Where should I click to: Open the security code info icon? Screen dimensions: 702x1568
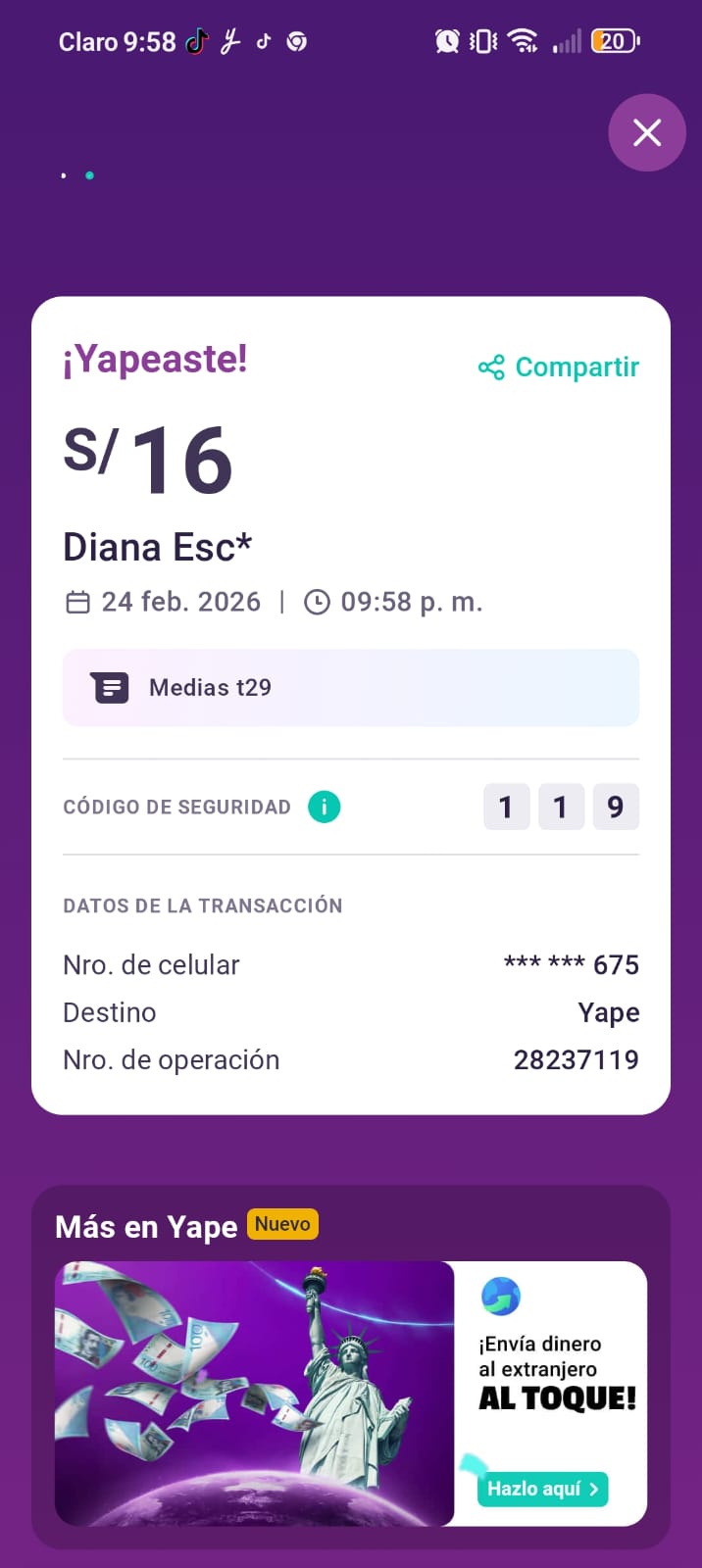click(x=324, y=807)
